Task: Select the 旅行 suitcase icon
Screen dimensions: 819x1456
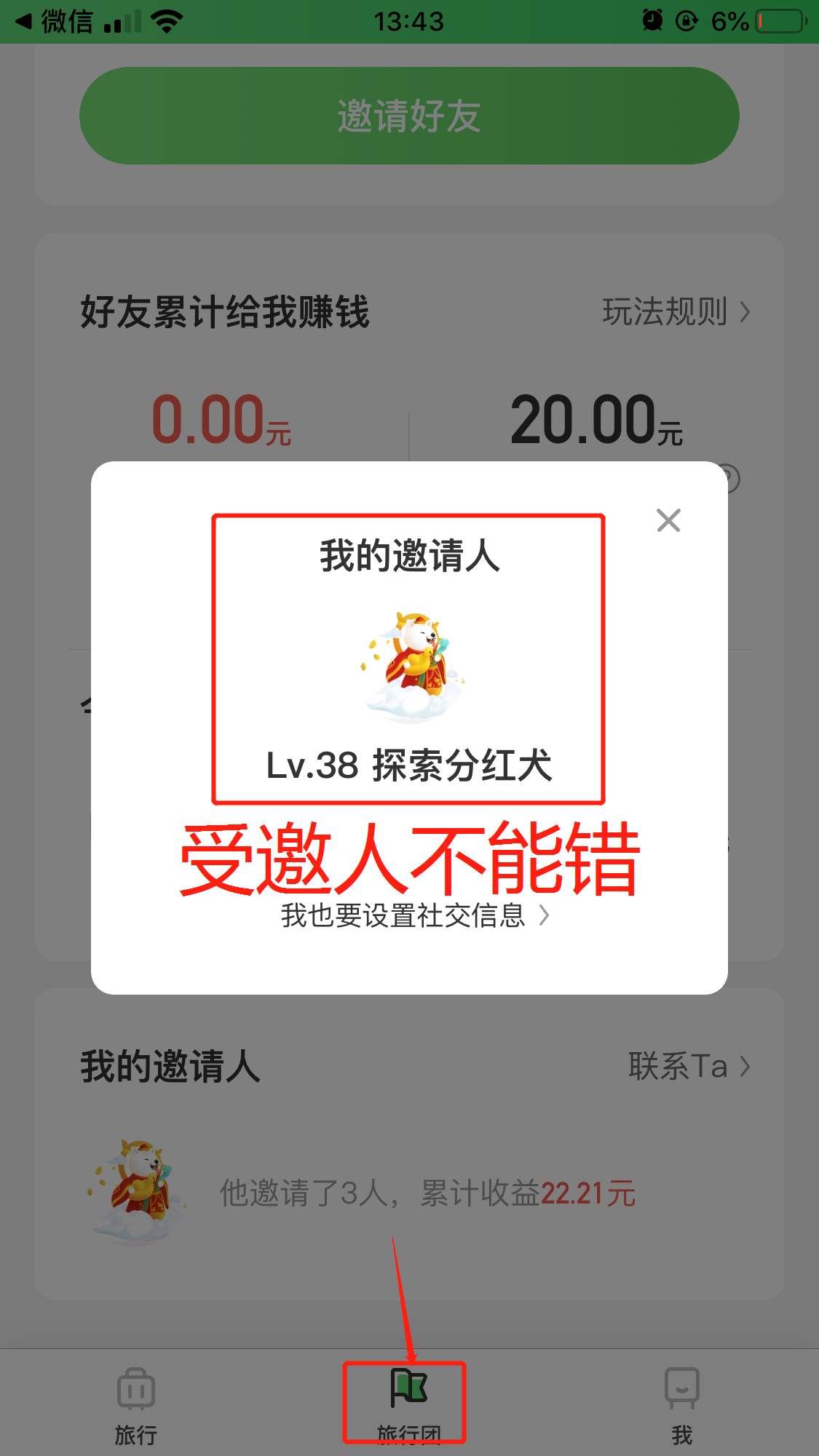Action: (135, 1389)
